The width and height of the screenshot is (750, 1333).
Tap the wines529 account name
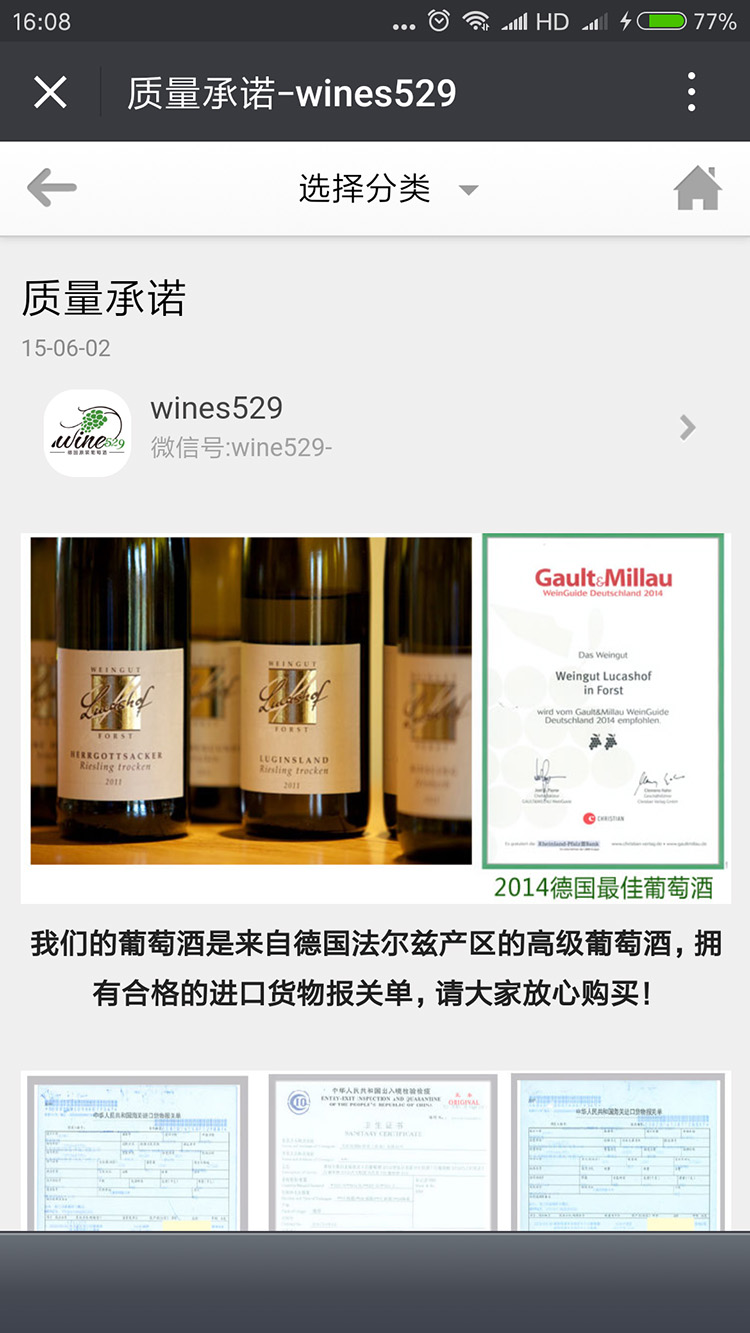tap(216, 408)
